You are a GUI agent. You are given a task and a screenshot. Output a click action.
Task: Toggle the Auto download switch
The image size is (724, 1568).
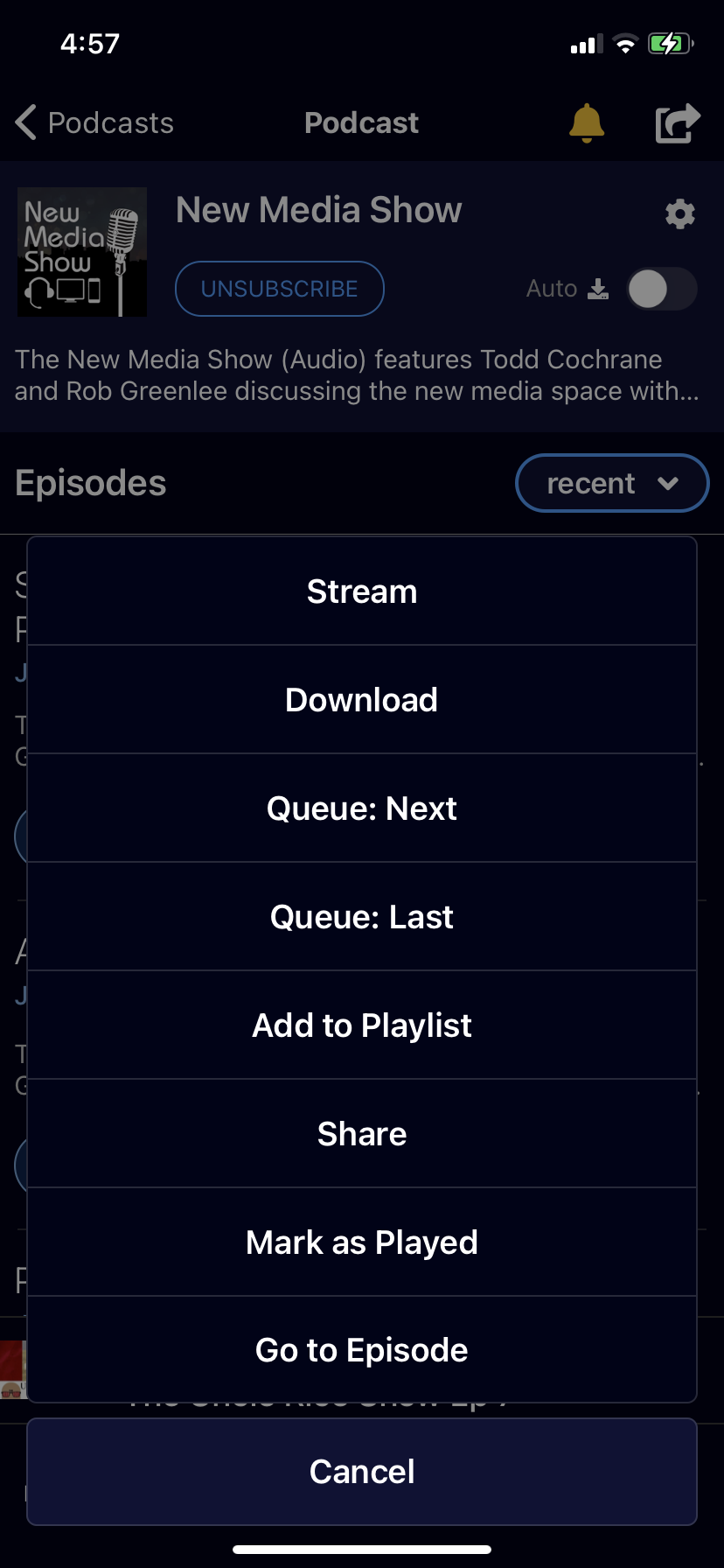point(661,289)
